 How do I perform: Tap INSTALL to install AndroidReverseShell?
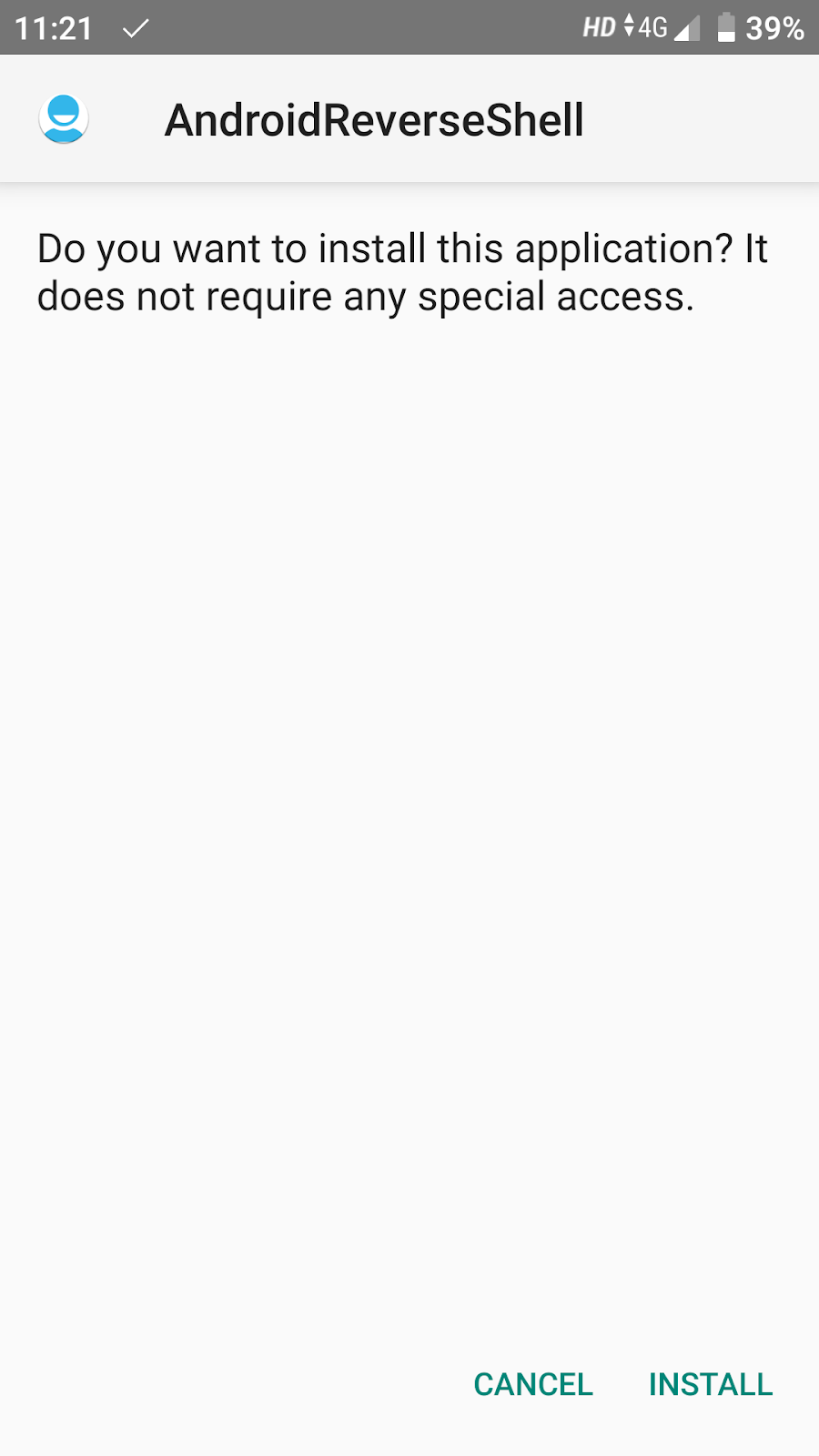tap(711, 1384)
